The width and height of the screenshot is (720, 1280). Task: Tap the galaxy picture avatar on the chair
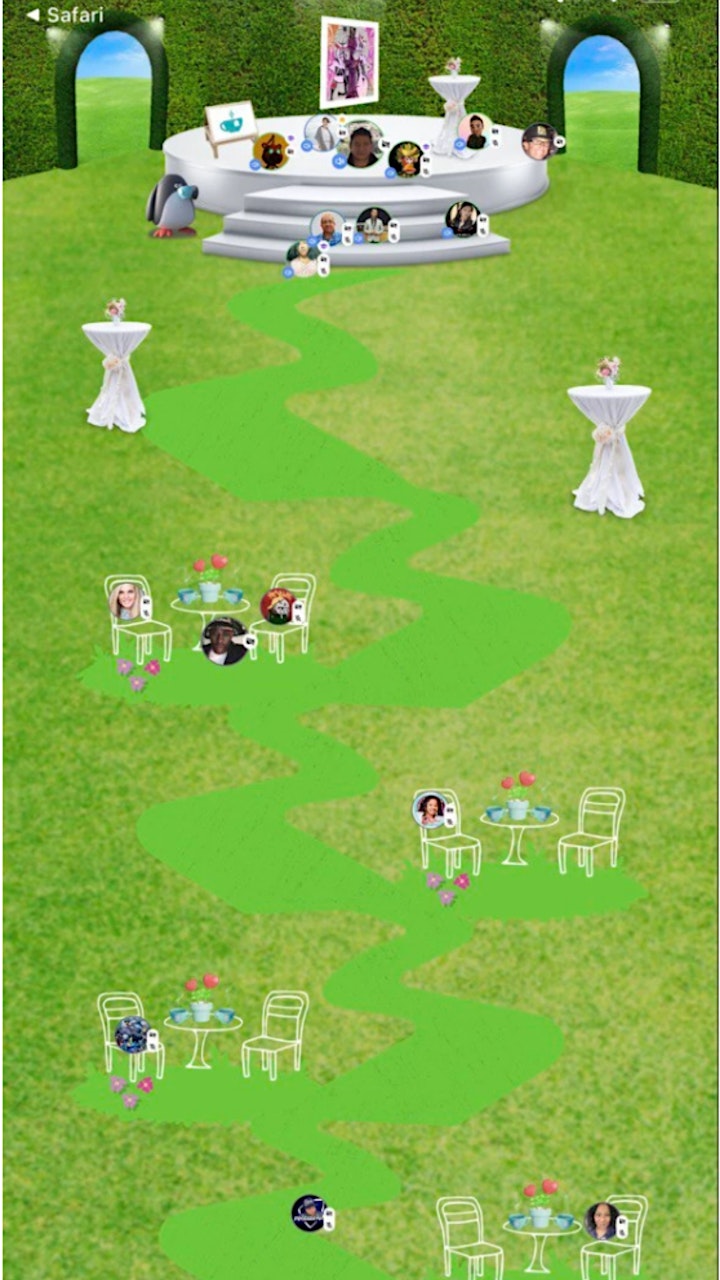click(131, 1034)
